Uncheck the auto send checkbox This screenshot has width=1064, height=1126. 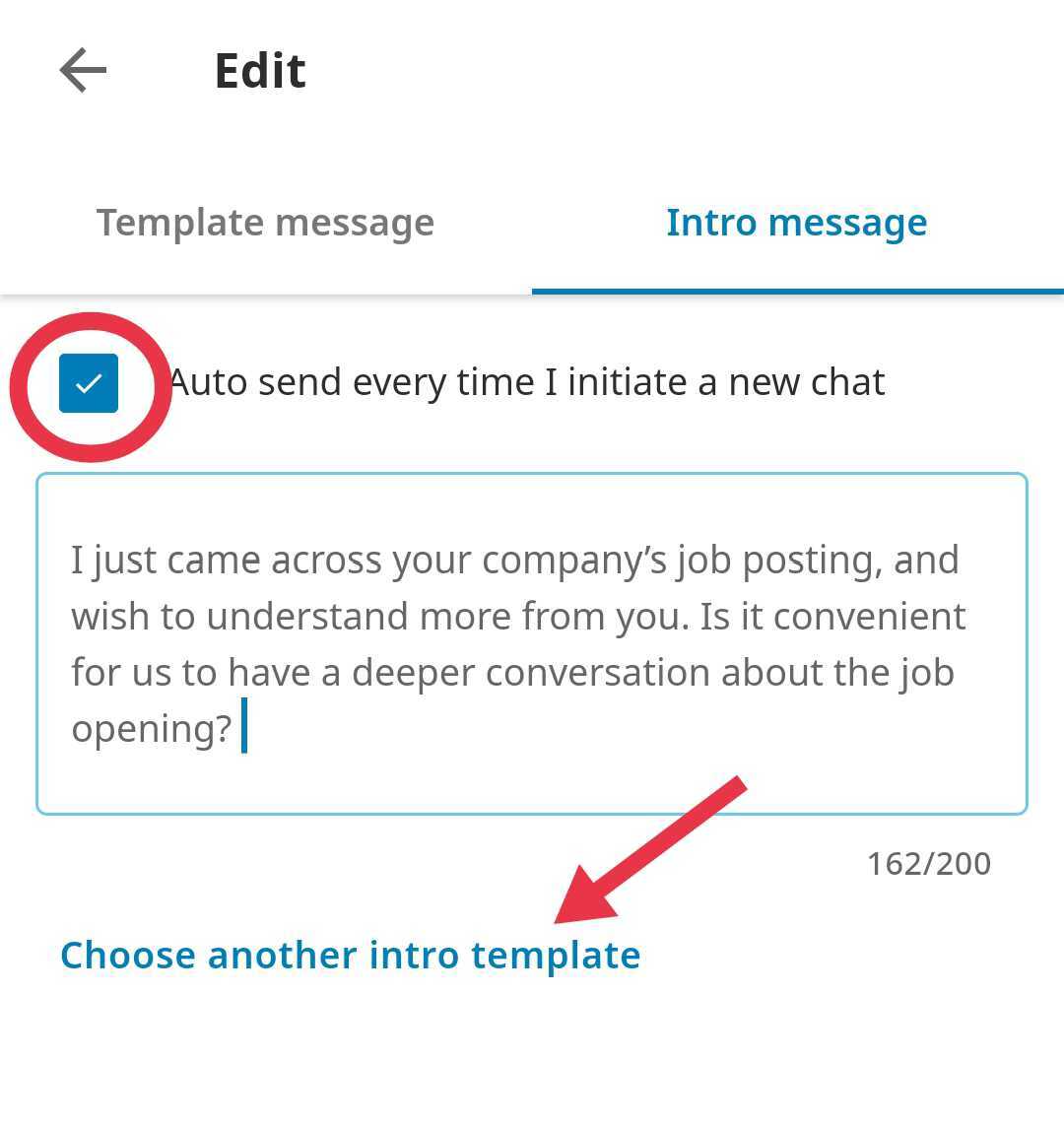point(89,383)
